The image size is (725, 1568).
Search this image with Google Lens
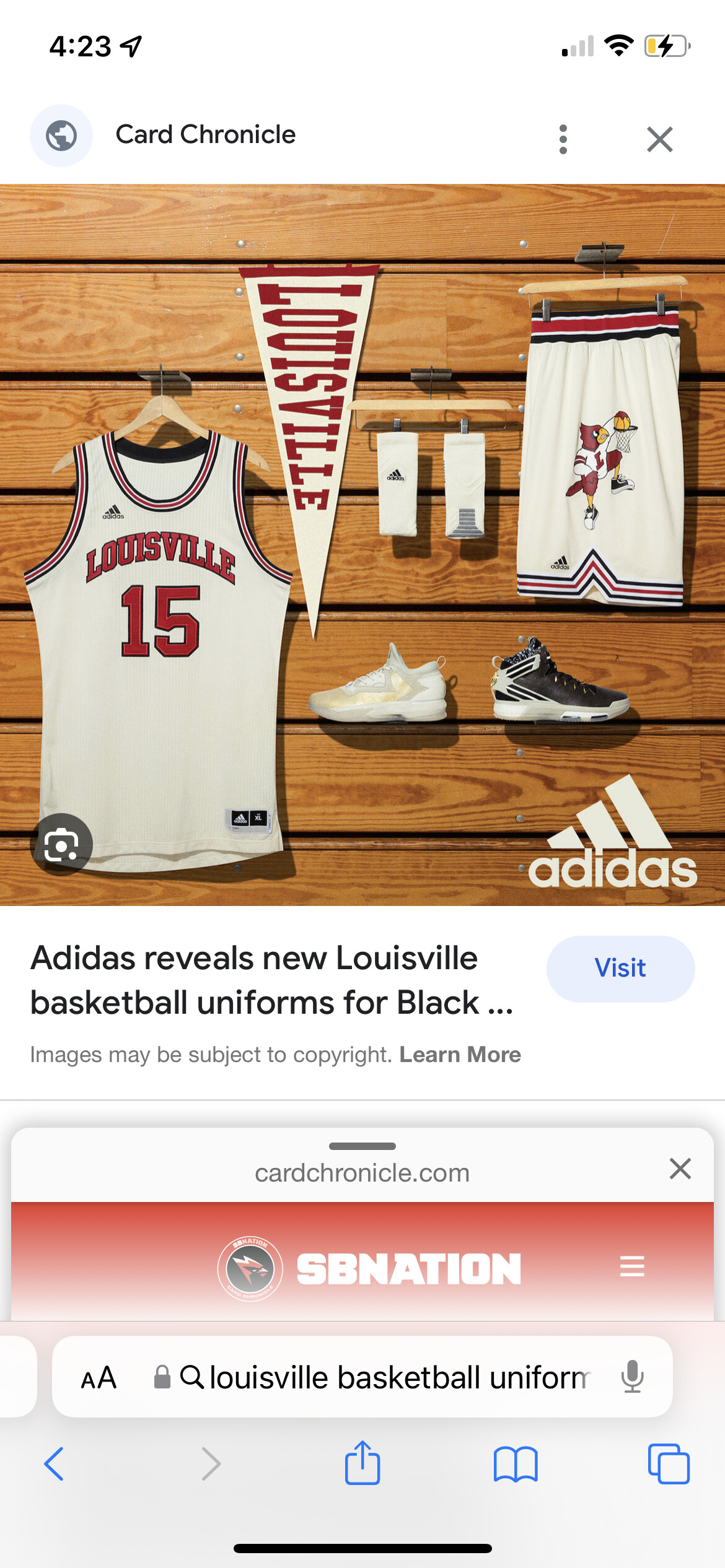(x=61, y=844)
